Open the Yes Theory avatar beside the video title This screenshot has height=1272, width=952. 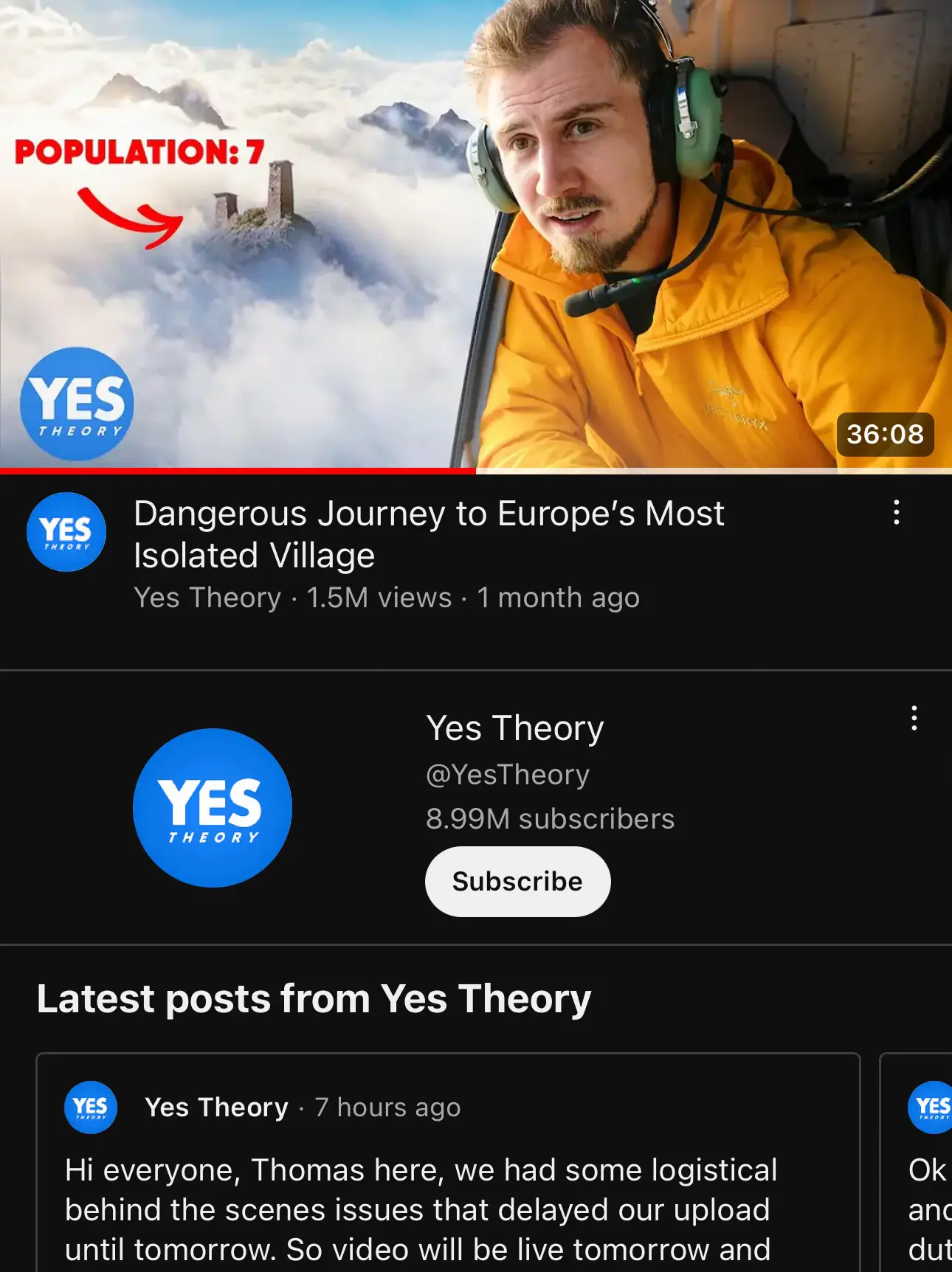tap(66, 532)
